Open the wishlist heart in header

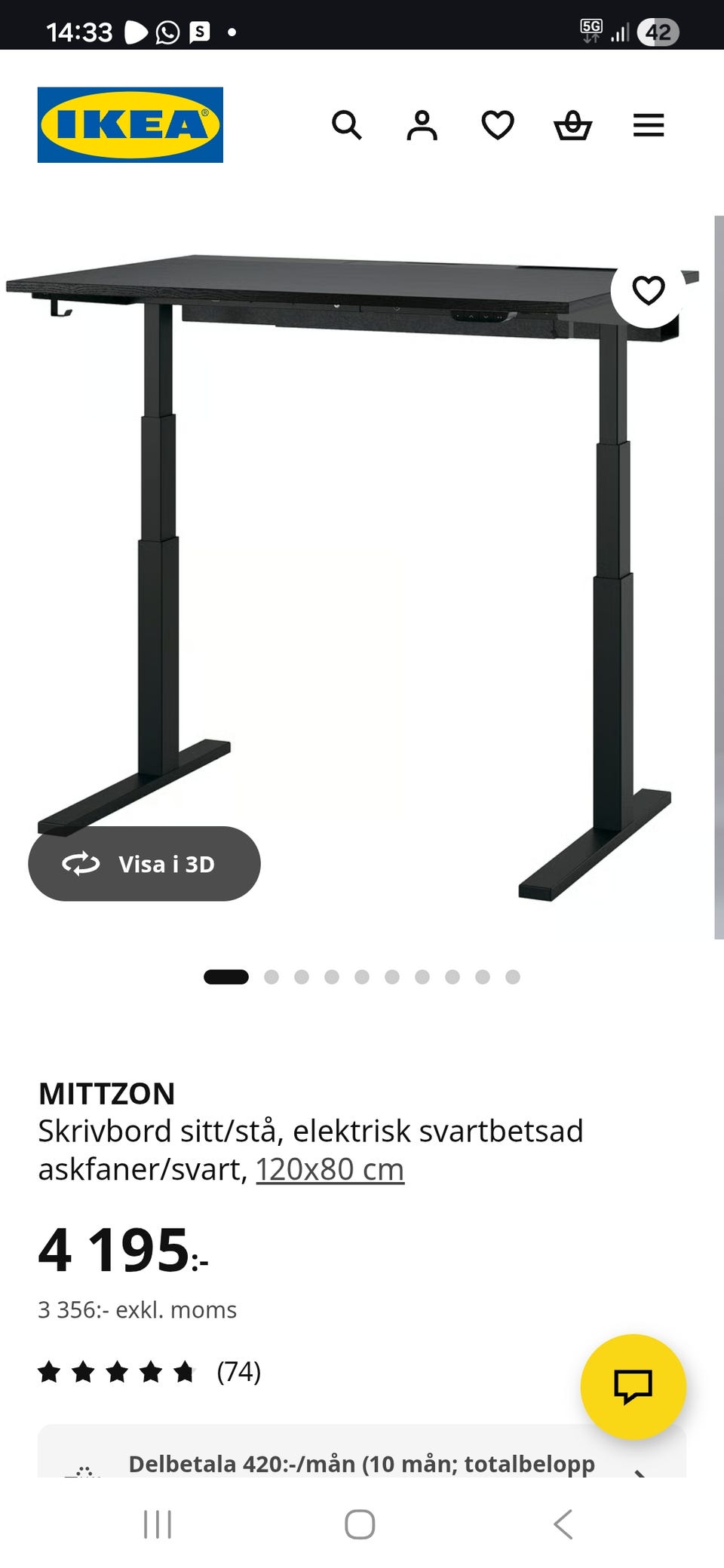click(x=498, y=125)
